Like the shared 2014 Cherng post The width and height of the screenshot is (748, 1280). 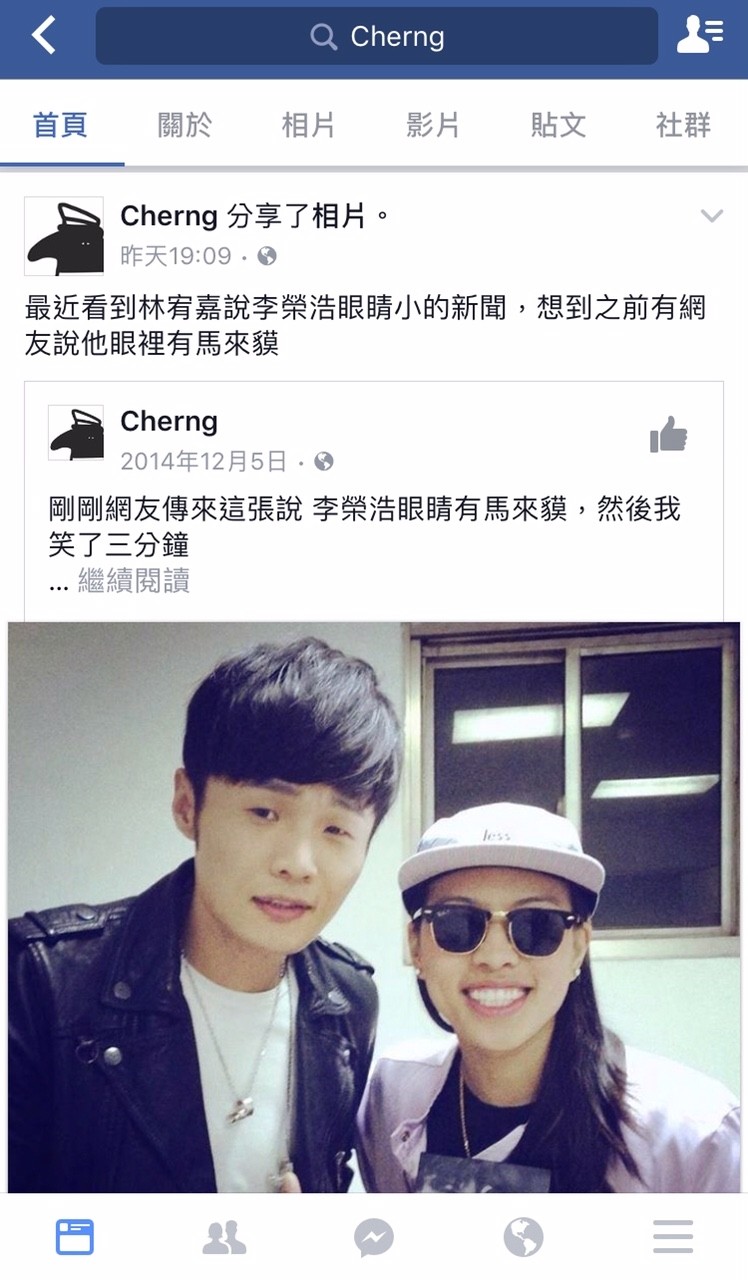tap(668, 435)
